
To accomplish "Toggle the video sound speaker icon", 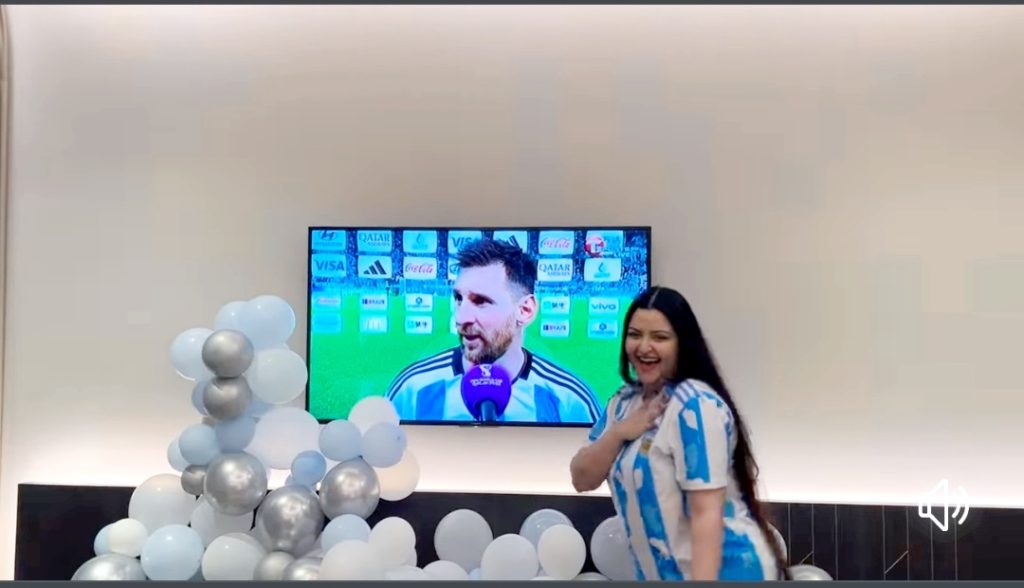I will tap(942, 505).
